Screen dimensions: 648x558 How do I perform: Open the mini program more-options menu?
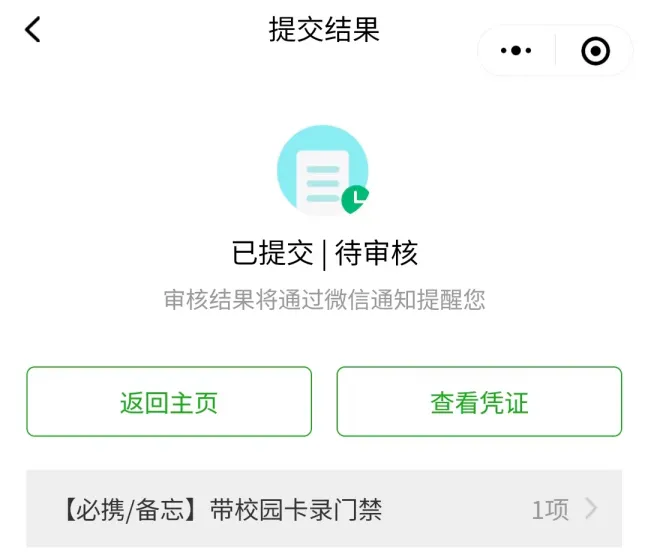click(516, 51)
